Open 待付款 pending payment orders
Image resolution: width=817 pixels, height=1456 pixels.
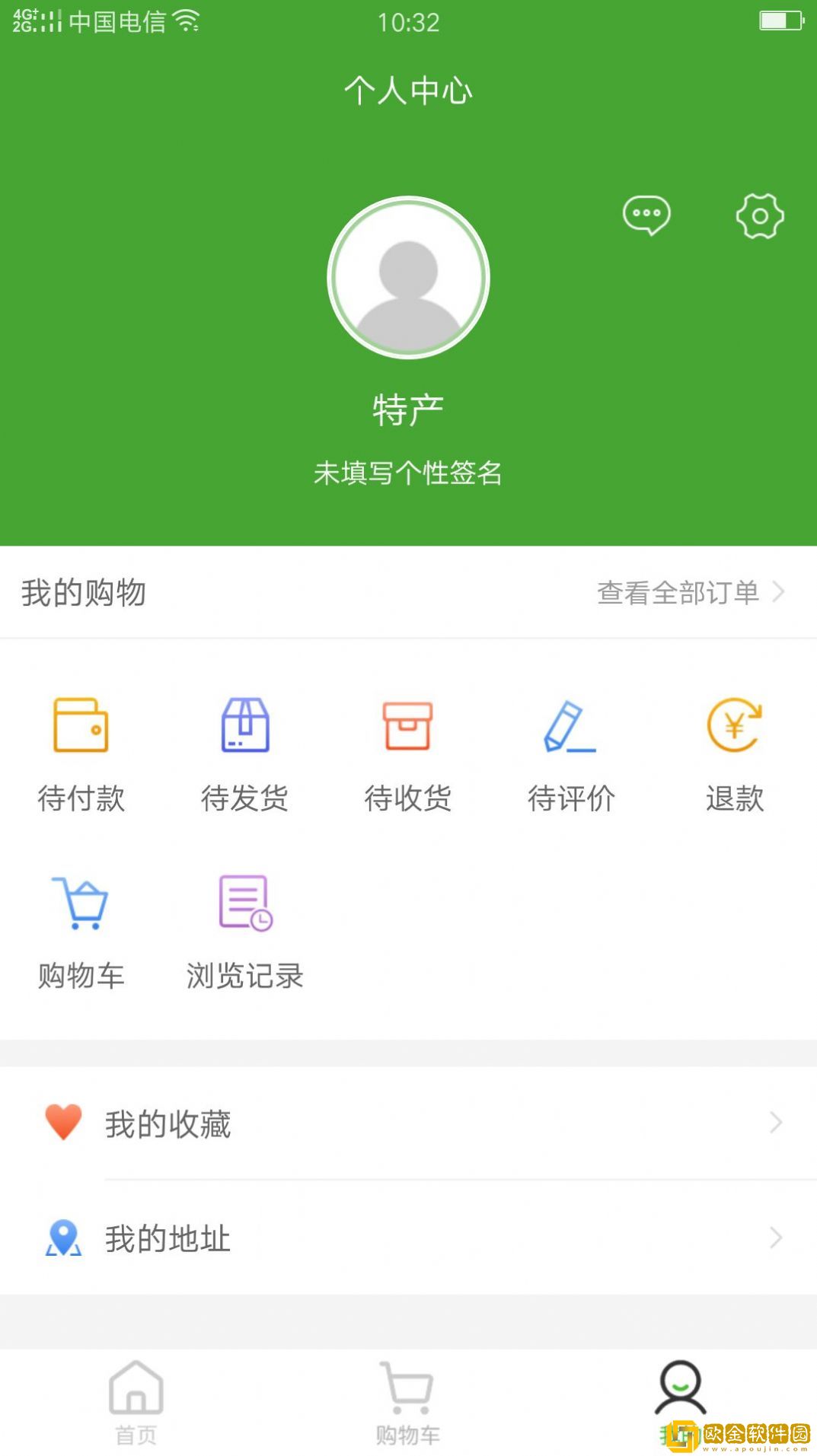coord(82,753)
